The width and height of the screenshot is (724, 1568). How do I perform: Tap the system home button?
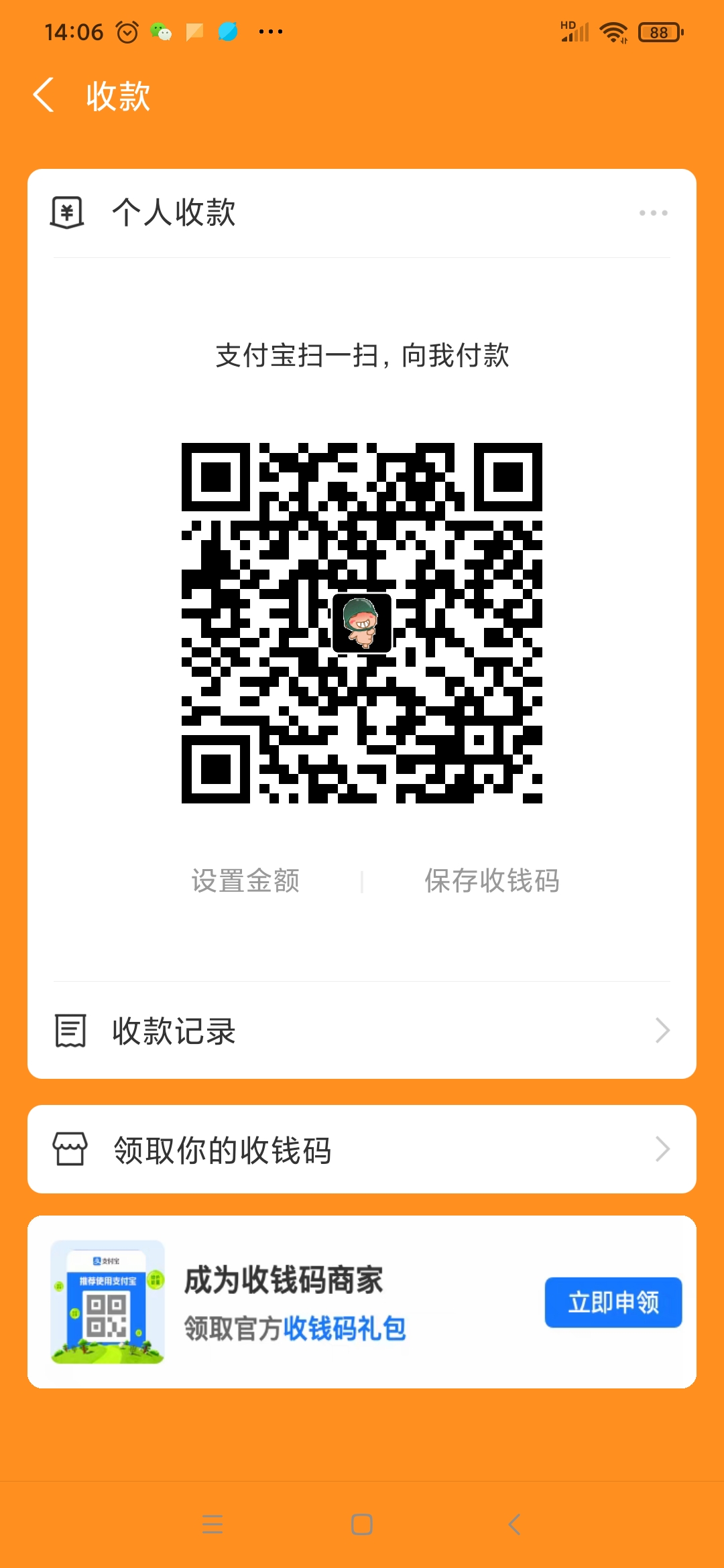pyautogui.click(x=362, y=1524)
